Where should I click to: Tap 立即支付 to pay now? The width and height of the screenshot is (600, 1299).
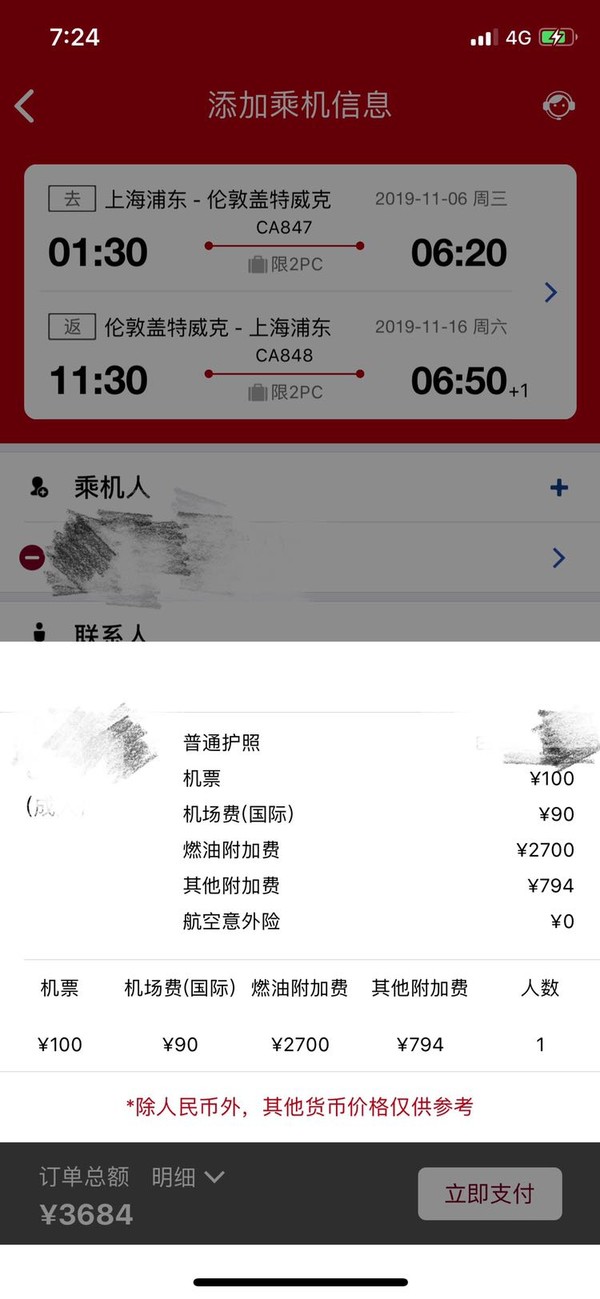[x=489, y=1193]
